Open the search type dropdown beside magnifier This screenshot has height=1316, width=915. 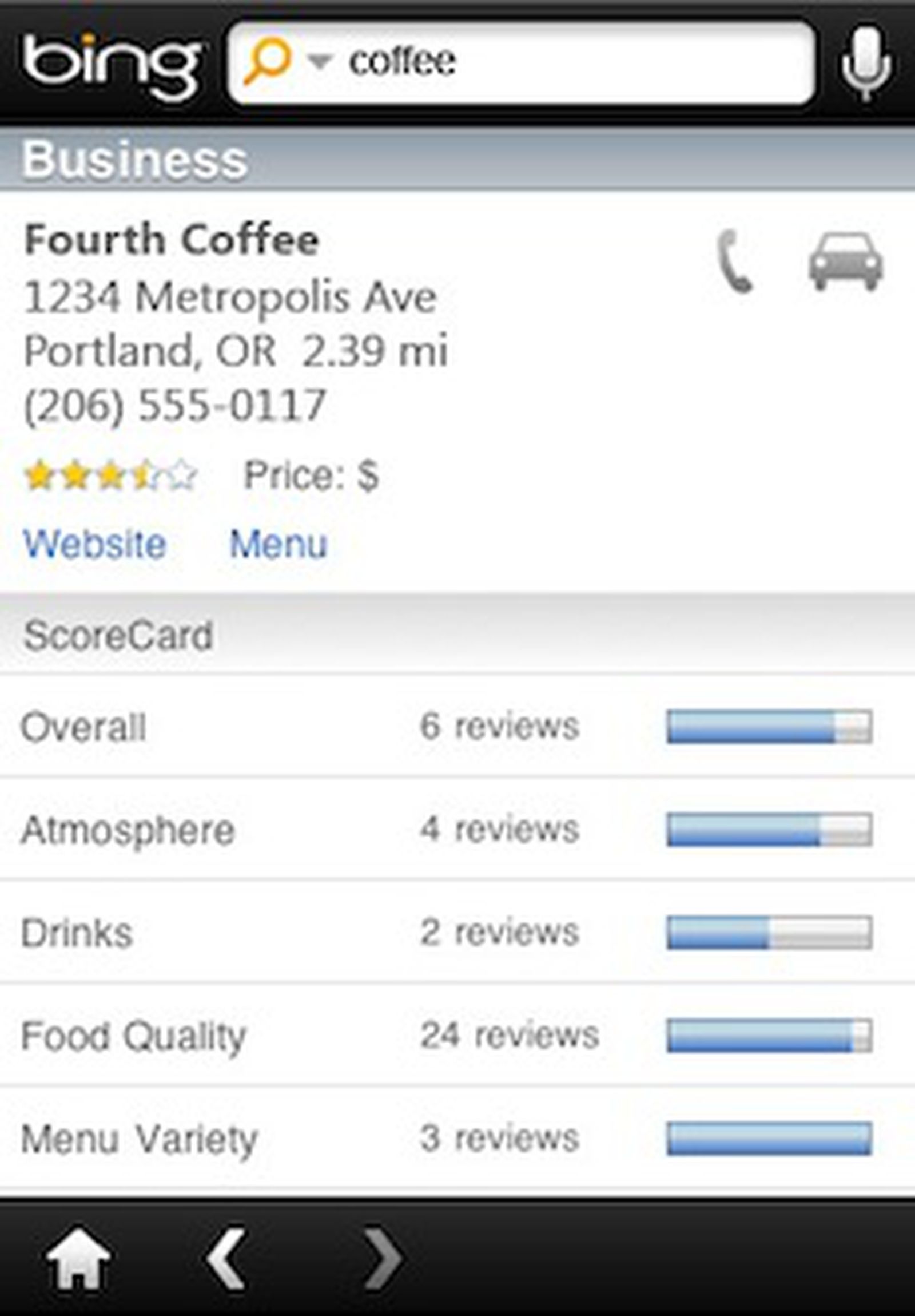pos(319,60)
